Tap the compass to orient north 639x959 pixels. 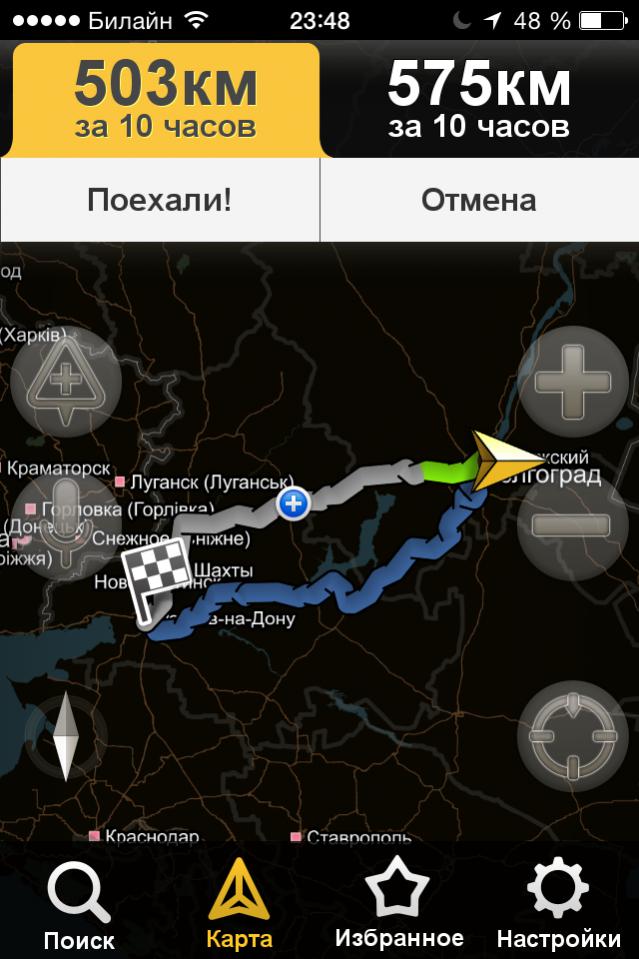click(x=66, y=737)
